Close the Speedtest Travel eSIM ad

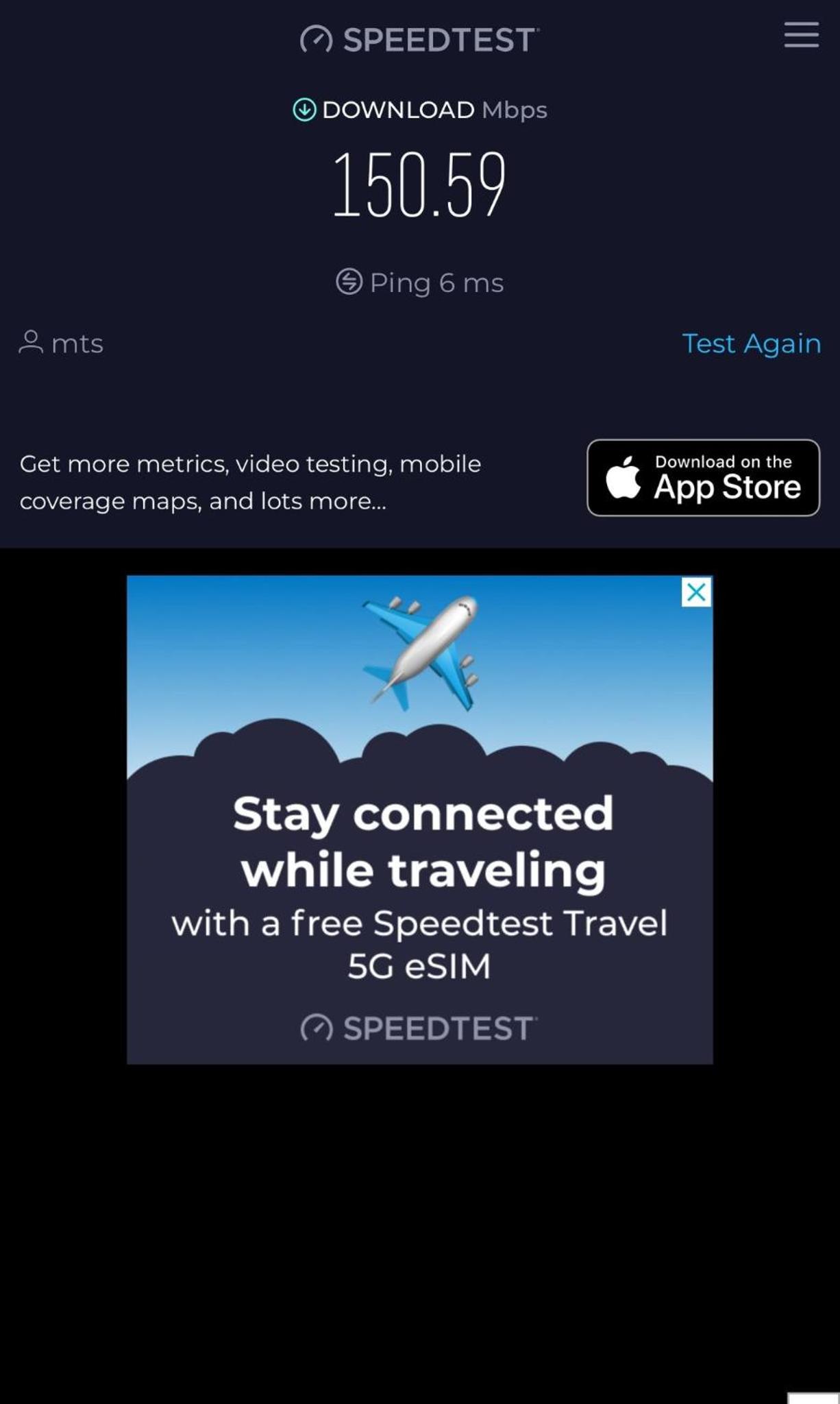pyautogui.click(x=696, y=592)
